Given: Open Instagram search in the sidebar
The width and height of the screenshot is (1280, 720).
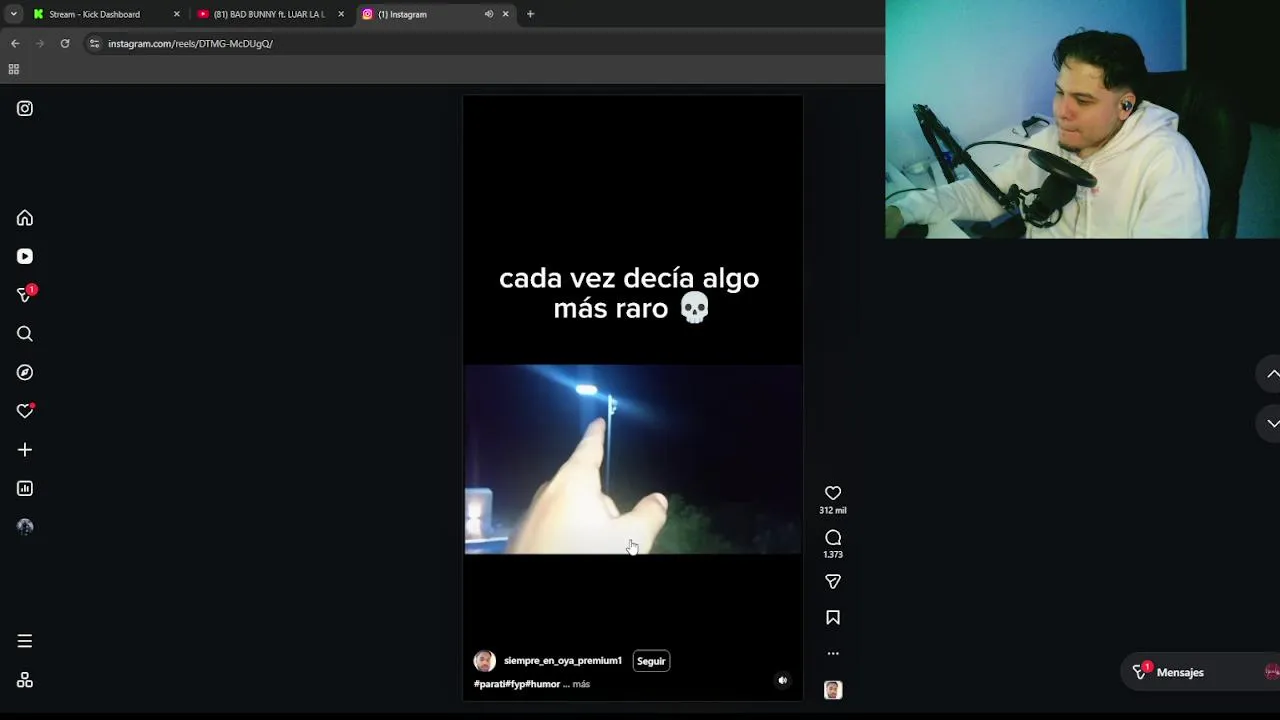Looking at the screenshot, I should 25,334.
